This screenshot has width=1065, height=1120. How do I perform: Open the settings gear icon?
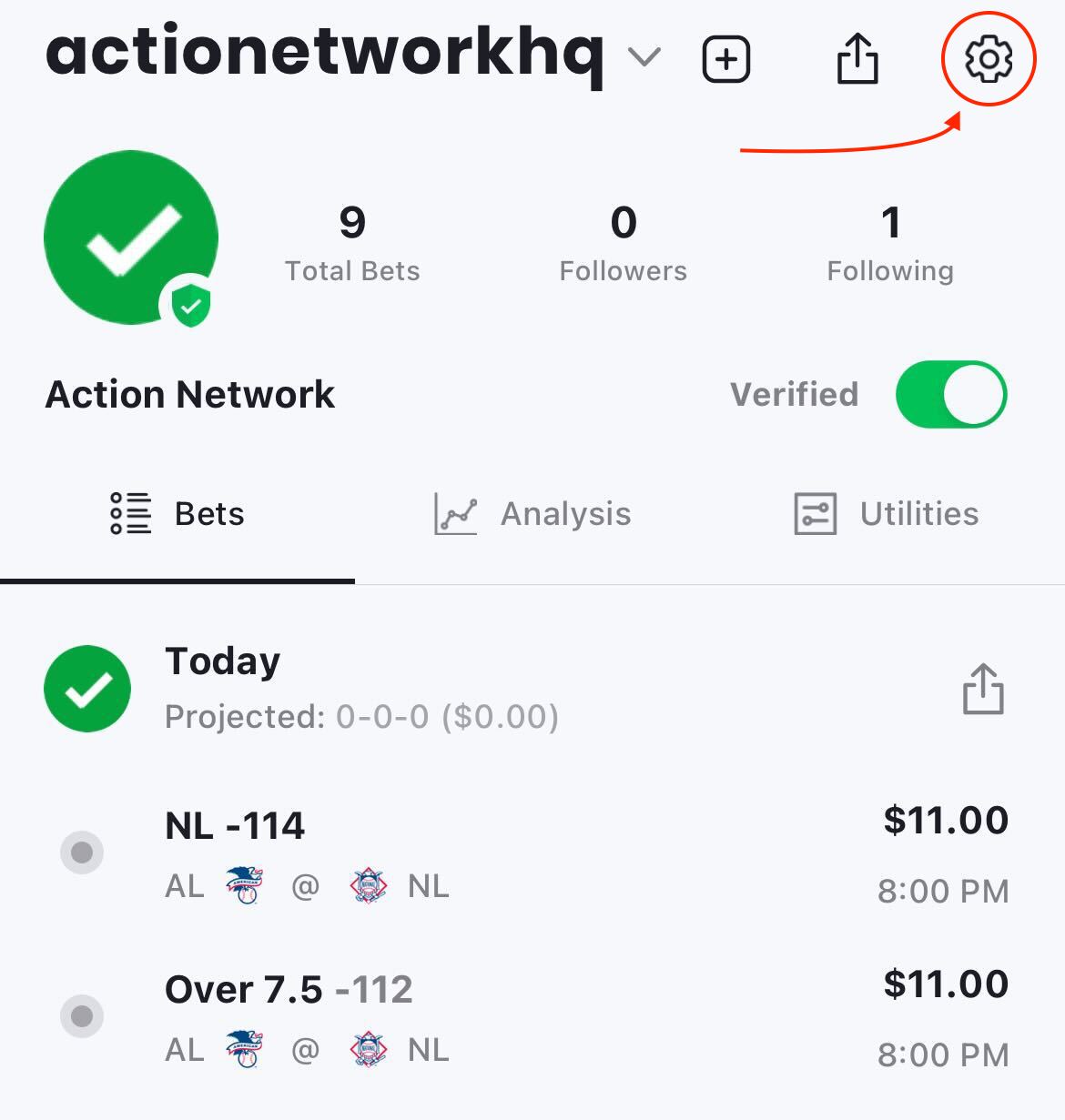(x=988, y=59)
